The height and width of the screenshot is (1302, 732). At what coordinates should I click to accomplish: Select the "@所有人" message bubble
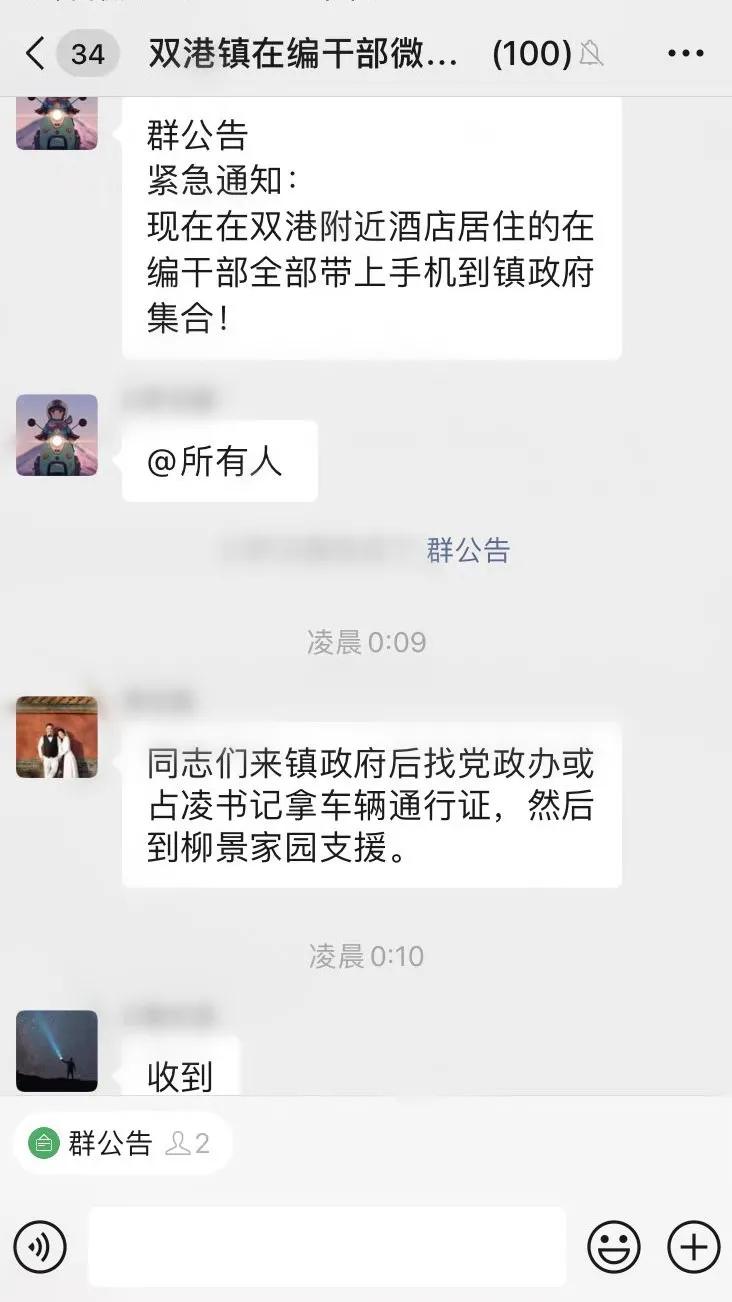click(x=218, y=460)
